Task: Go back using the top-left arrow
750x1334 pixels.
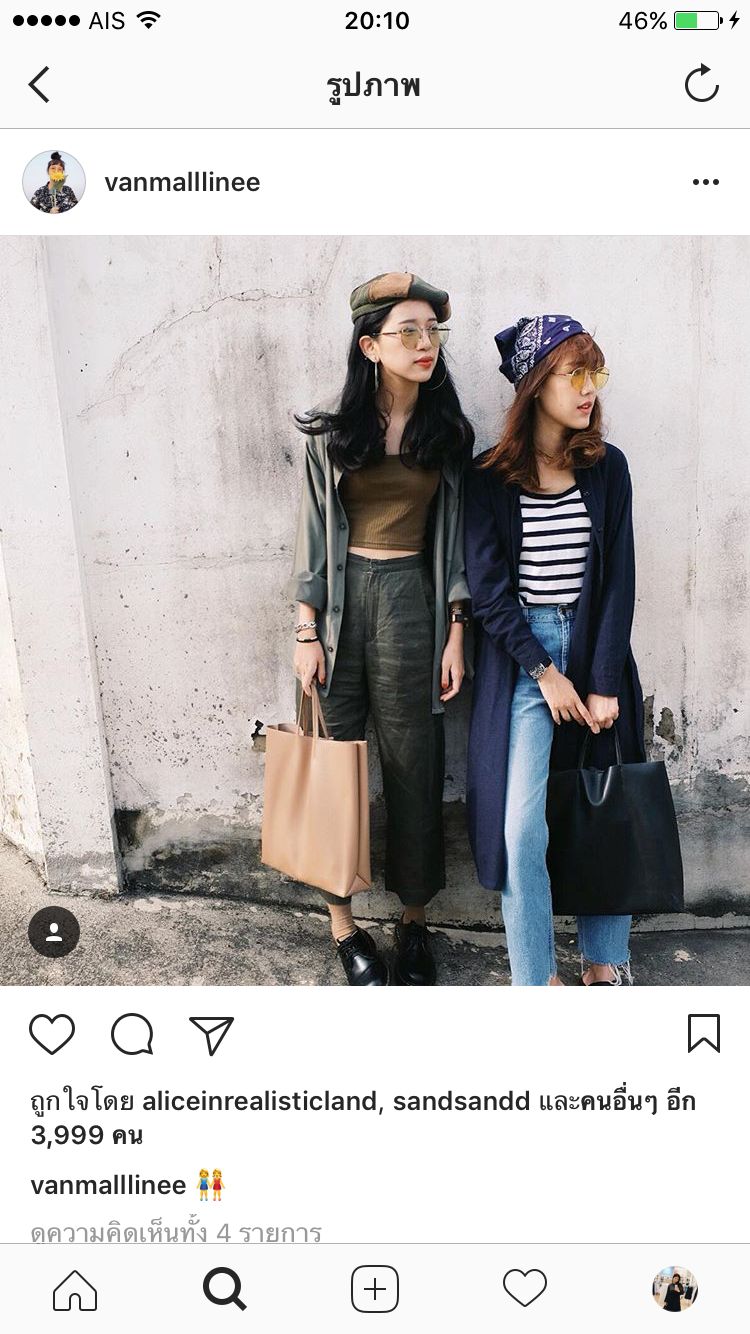Action: (x=39, y=85)
